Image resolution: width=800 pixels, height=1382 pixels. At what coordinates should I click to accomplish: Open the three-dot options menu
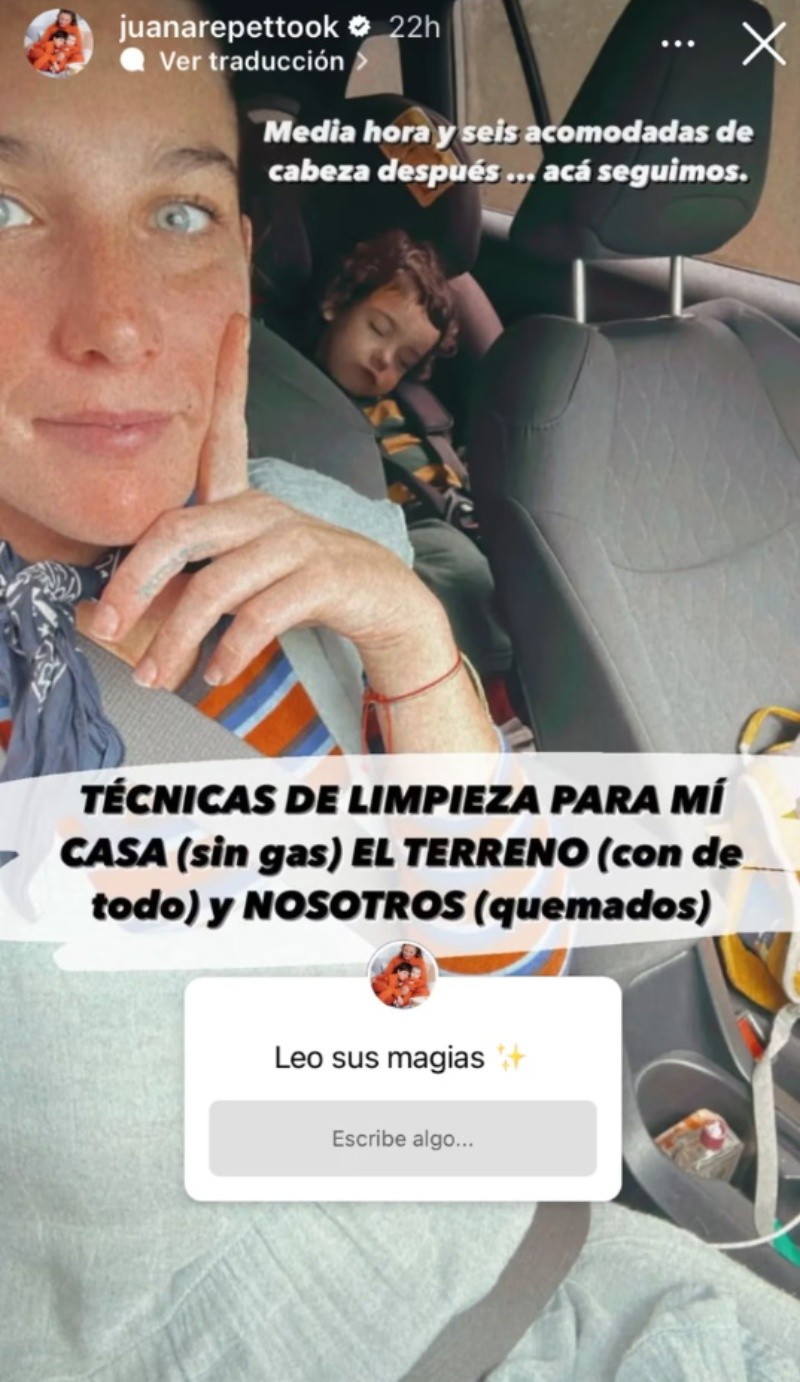coord(679,44)
